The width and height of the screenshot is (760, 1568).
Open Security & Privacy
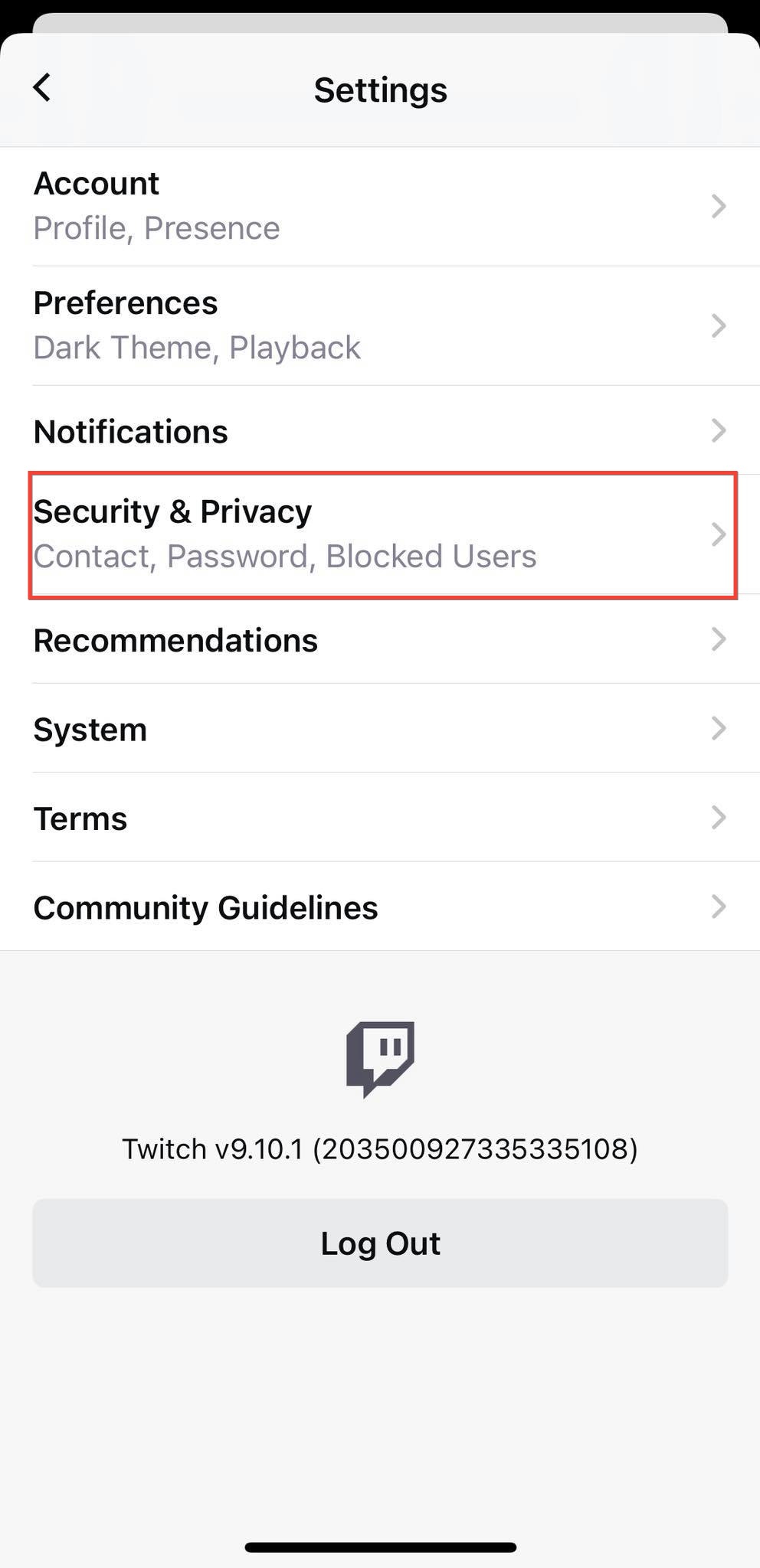click(380, 534)
